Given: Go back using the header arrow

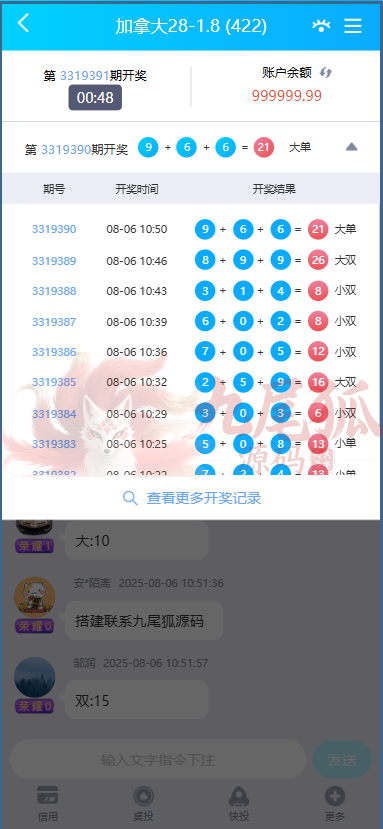Looking at the screenshot, I should click(x=23, y=24).
